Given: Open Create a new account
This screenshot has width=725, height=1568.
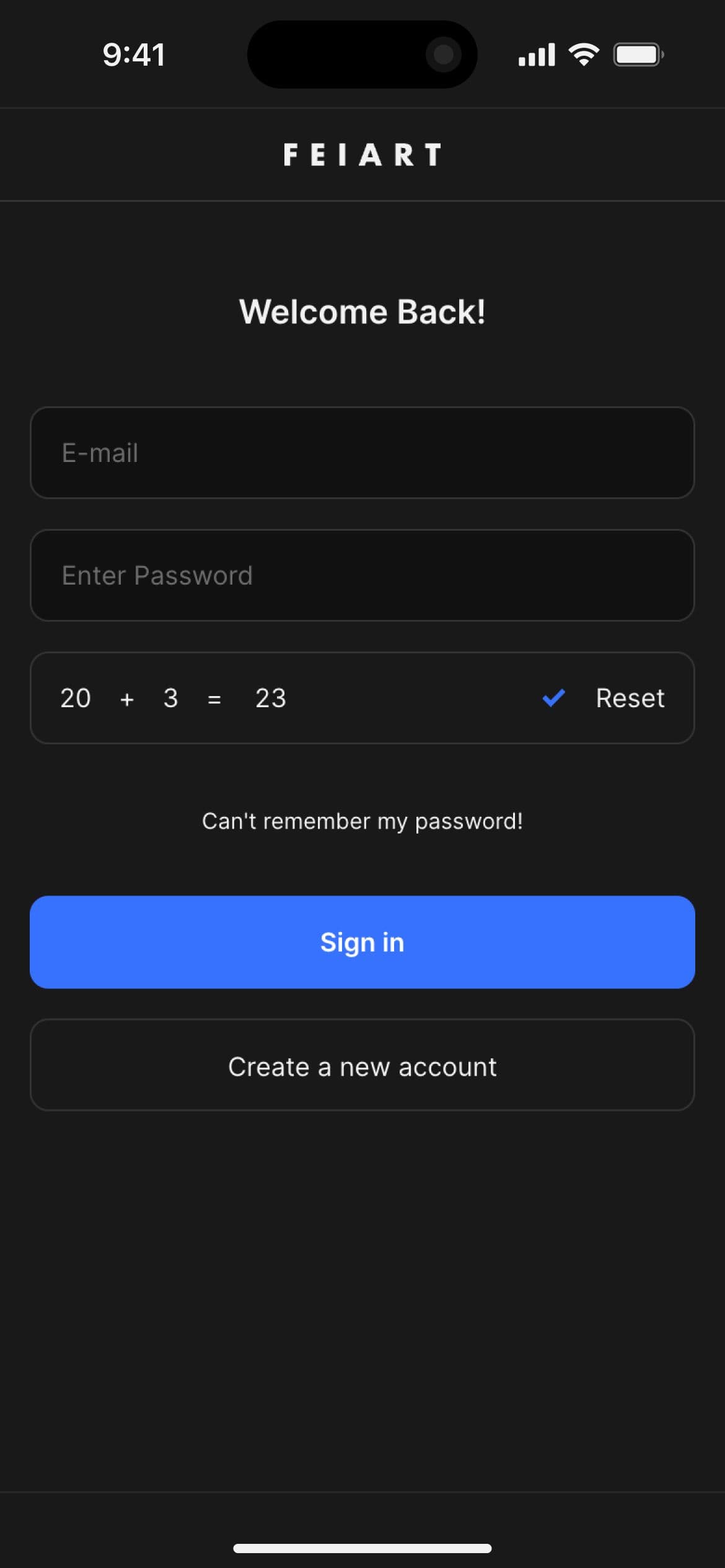Looking at the screenshot, I should coord(362,1066).
